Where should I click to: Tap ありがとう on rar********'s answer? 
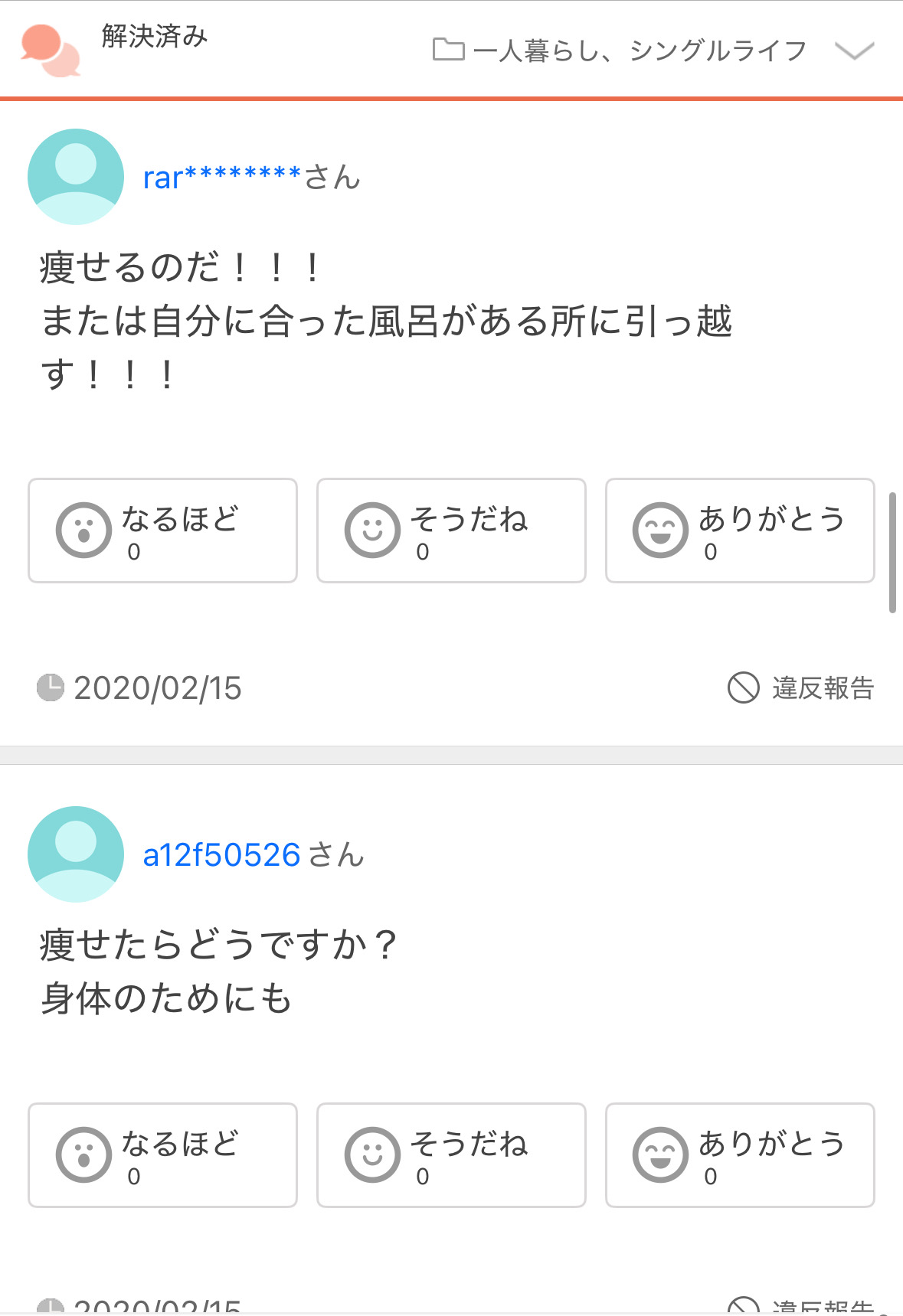(x=740, y=531)
